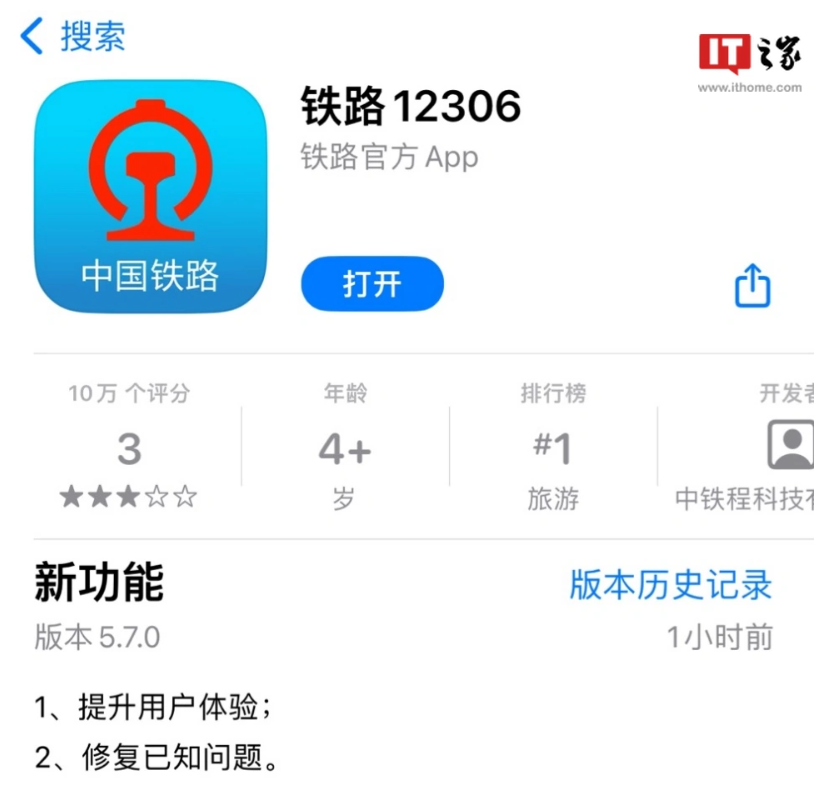Go back to 搜索
Viewport: 829px width, 797px height.
[x=73, y=37]
